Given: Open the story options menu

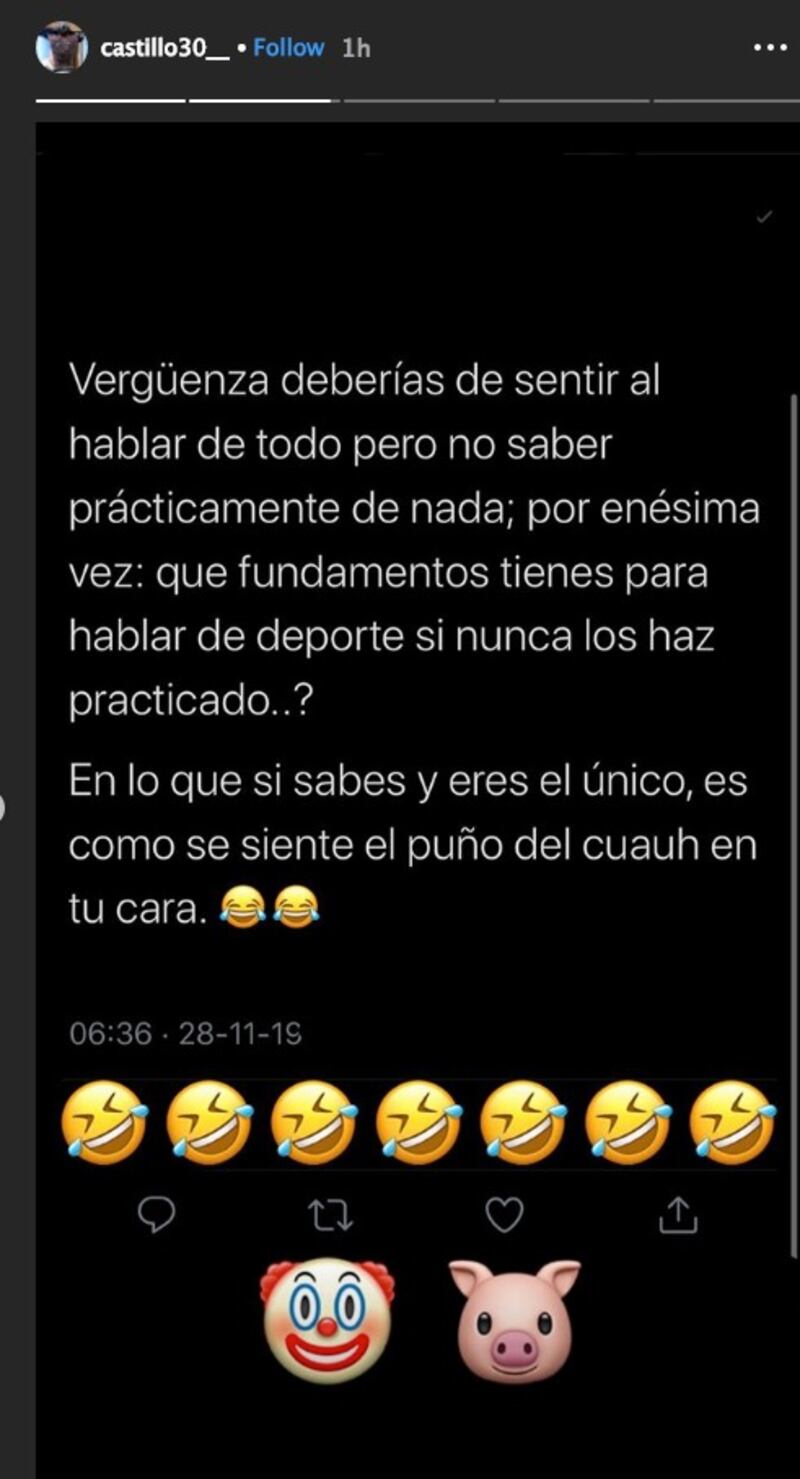Looking at the screenshot, I should tap(768, 47).
